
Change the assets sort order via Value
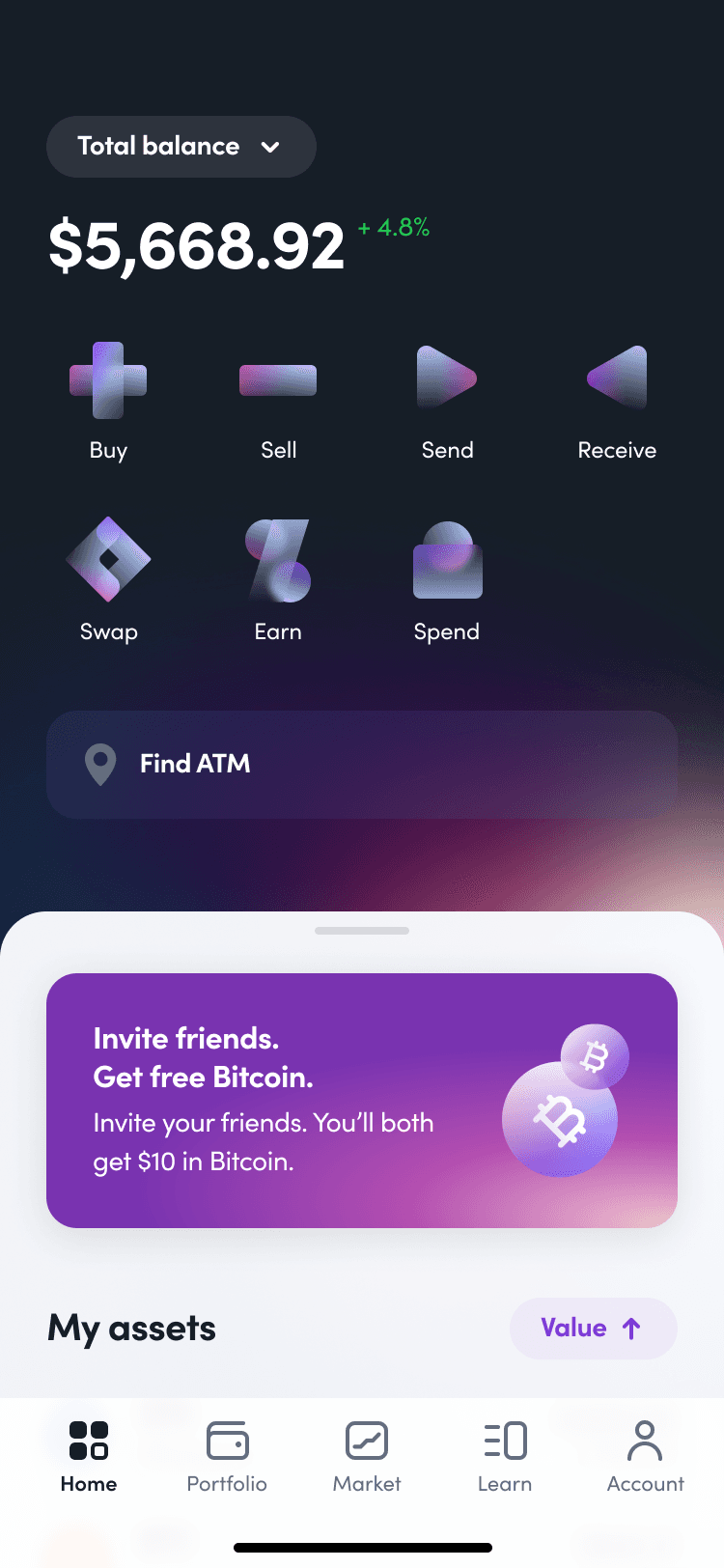593,1329
